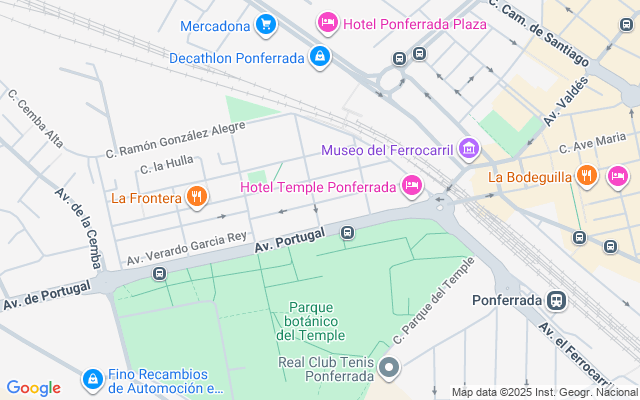
Task: Open the Hotel Ponferrada Plaza pin
Action: (x=327, y=23)
